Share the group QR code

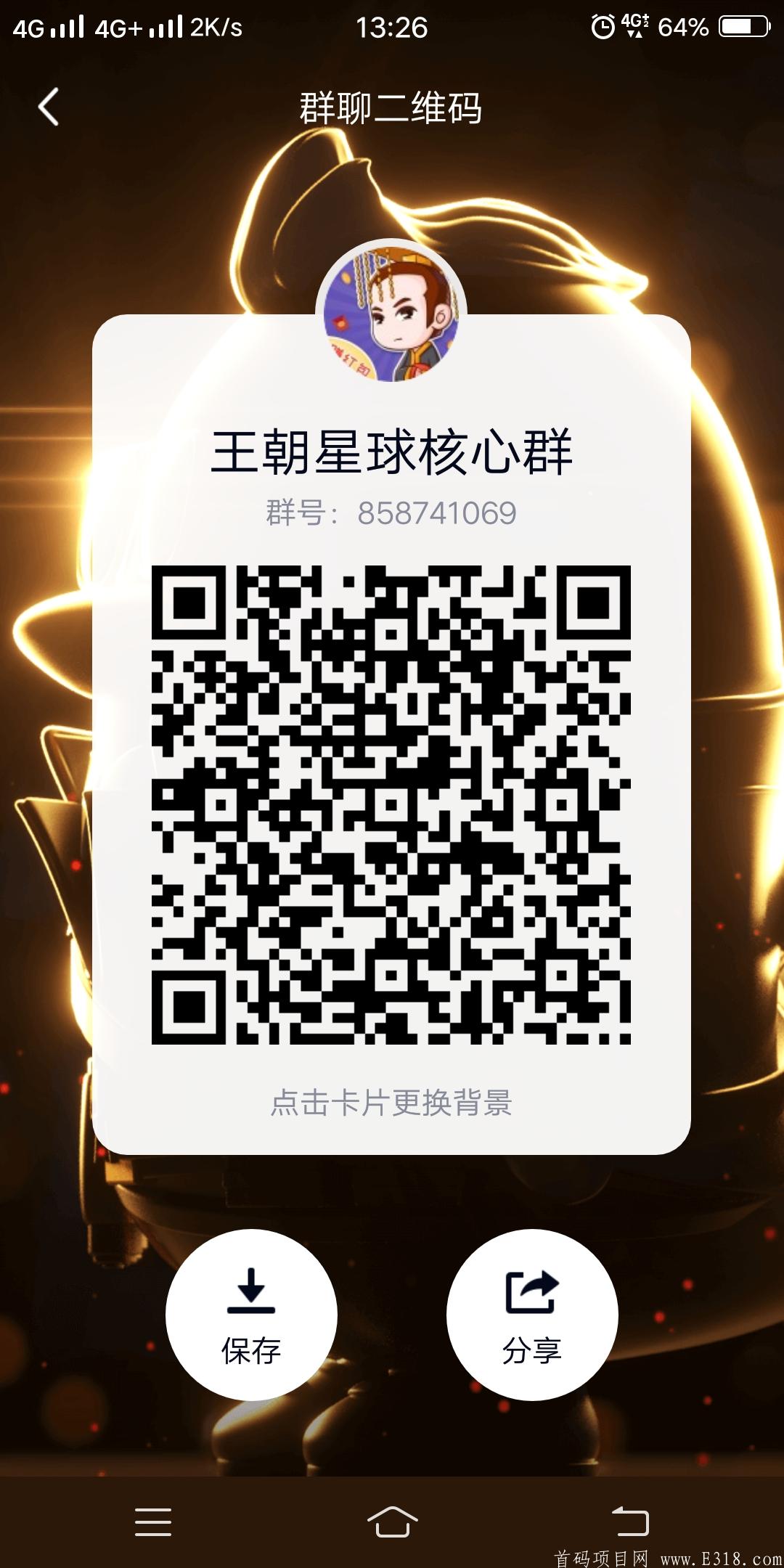(x=532, y=1315)
